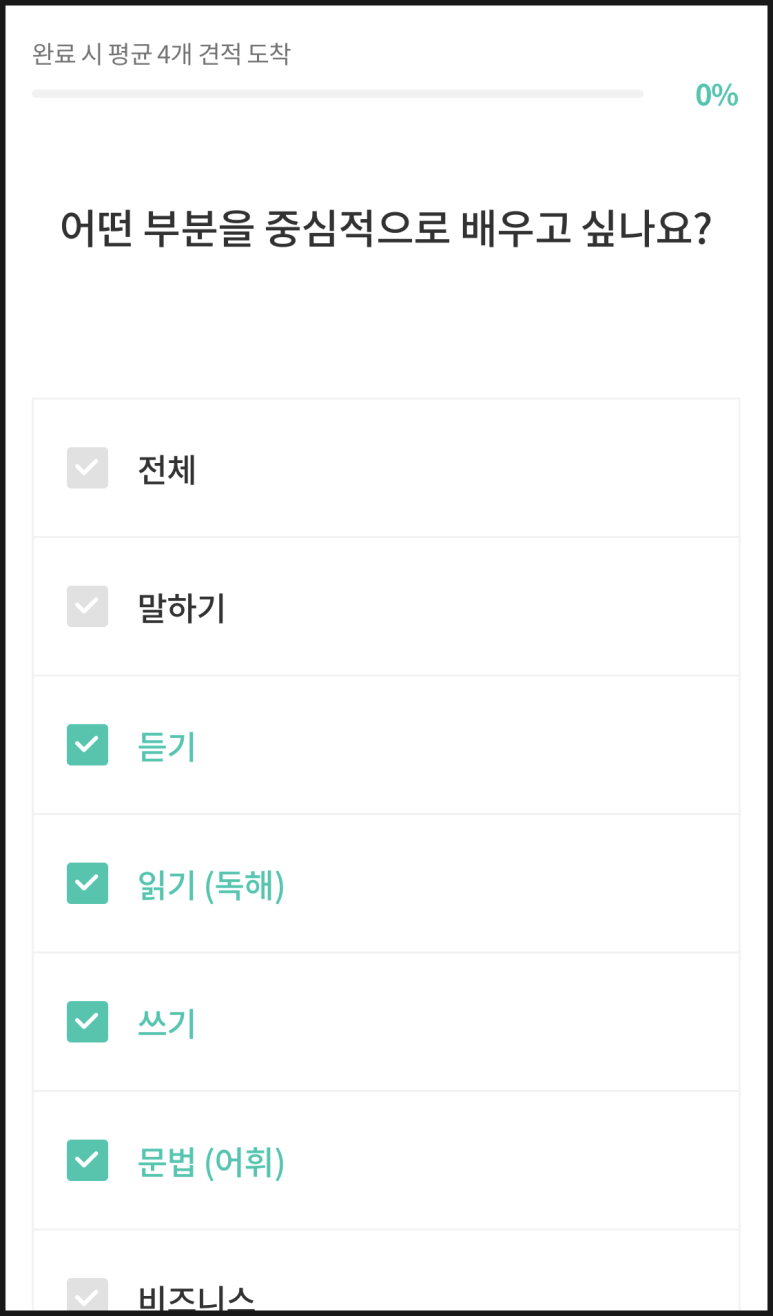The height and width of the screenshot is (1316, 773).
Task: Select the 말하기 option row
Action: tap(386, 606)
